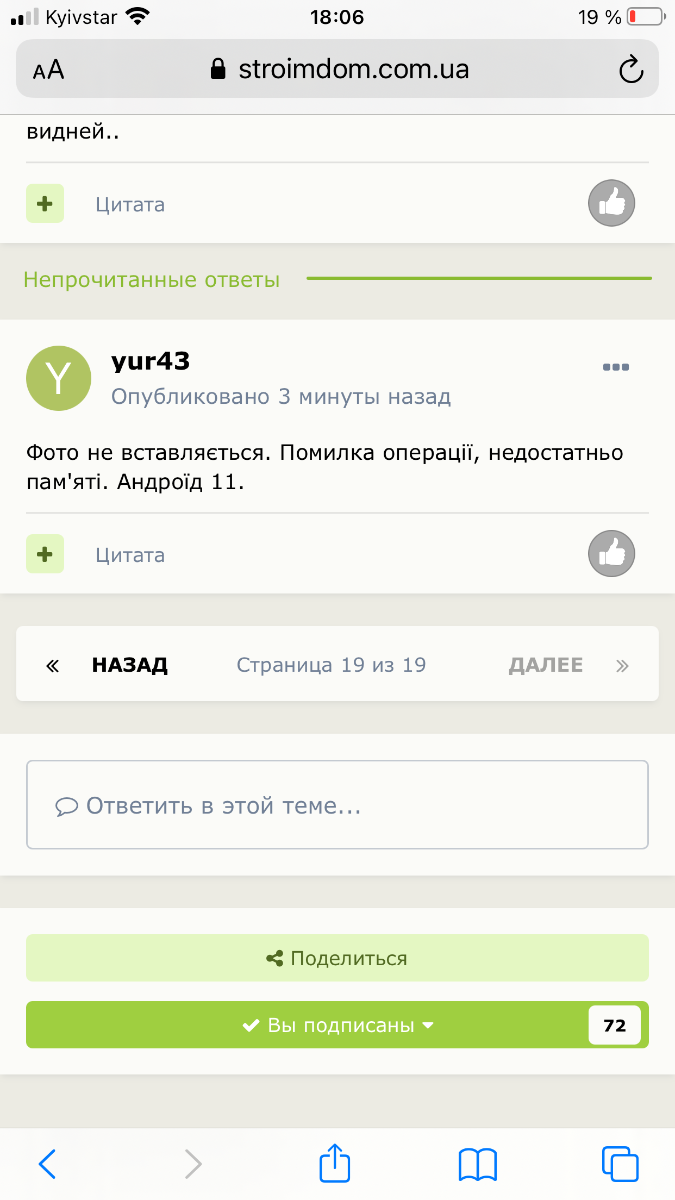Open the three-dot options on yur43's post
The width and height of the screenshot is (675, 1200).
pos(616,367)
